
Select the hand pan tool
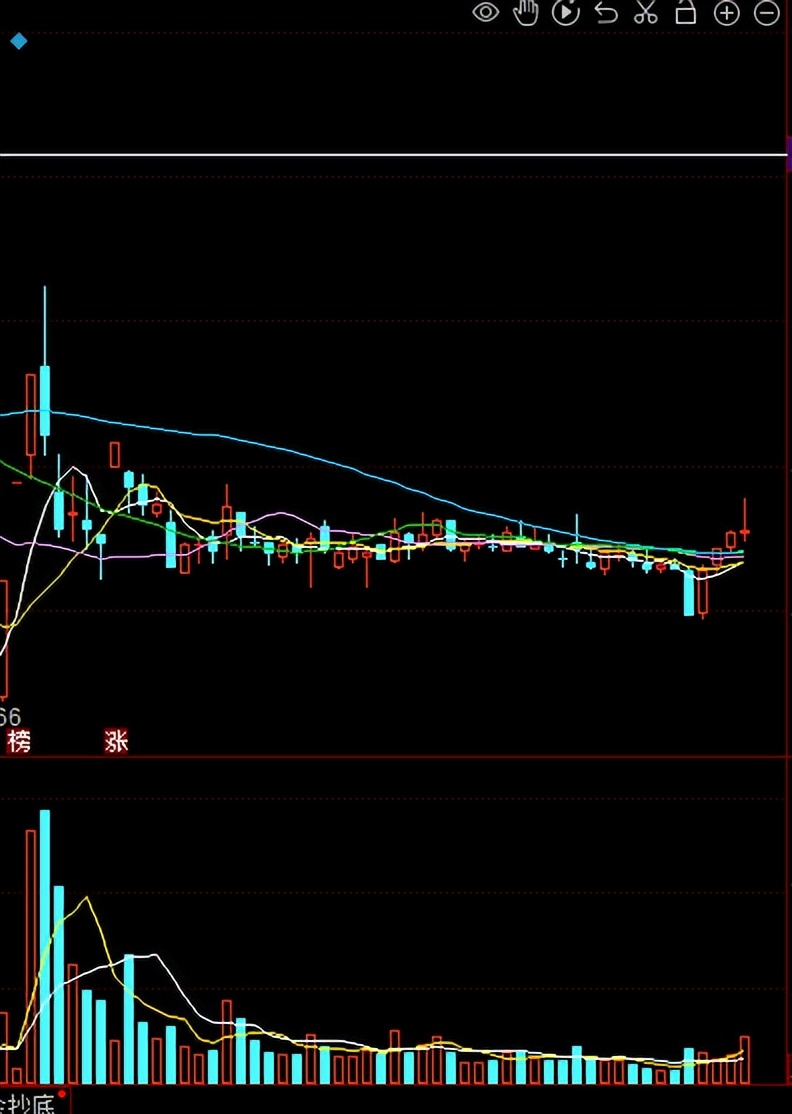tap(526, 13)
